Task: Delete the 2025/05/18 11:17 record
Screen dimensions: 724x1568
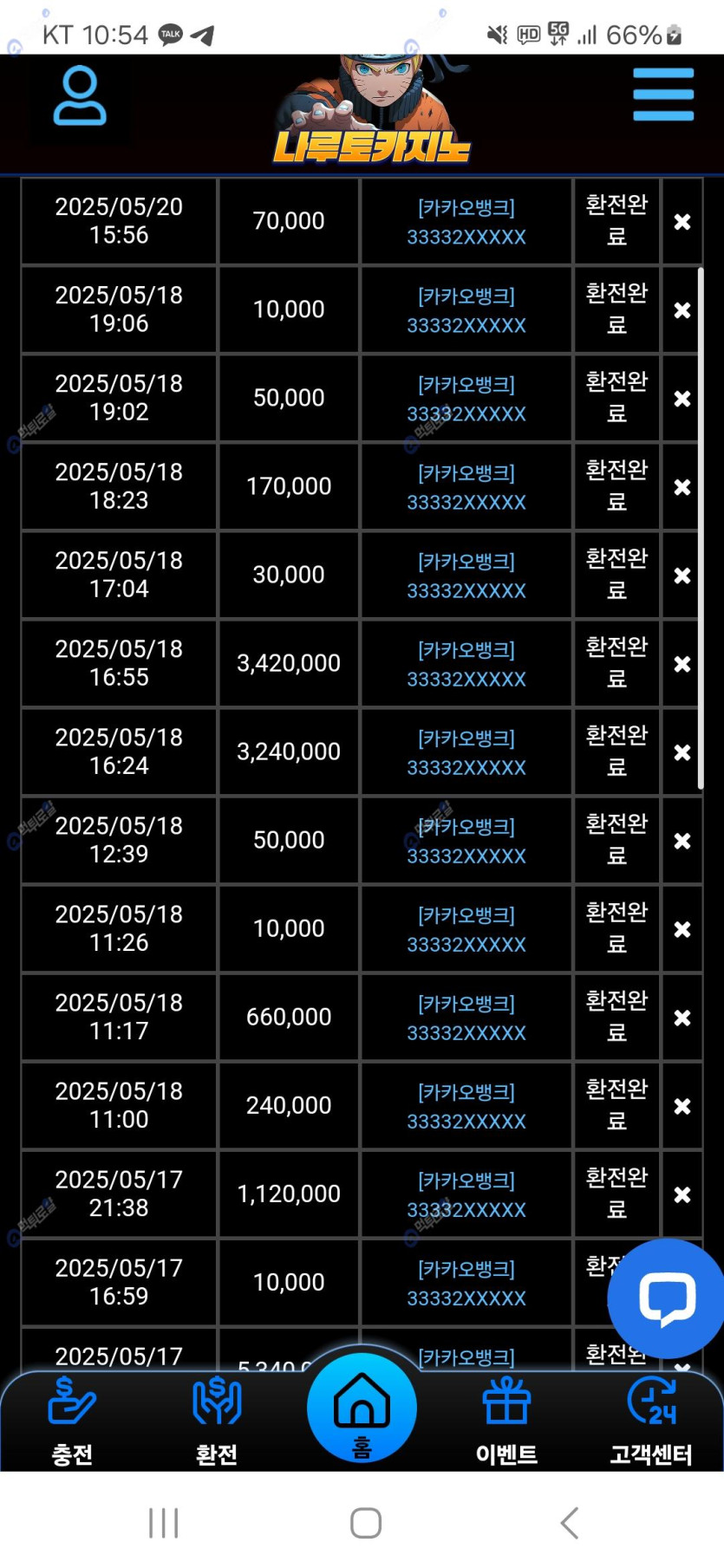Action: click(x=682, y=1018)
